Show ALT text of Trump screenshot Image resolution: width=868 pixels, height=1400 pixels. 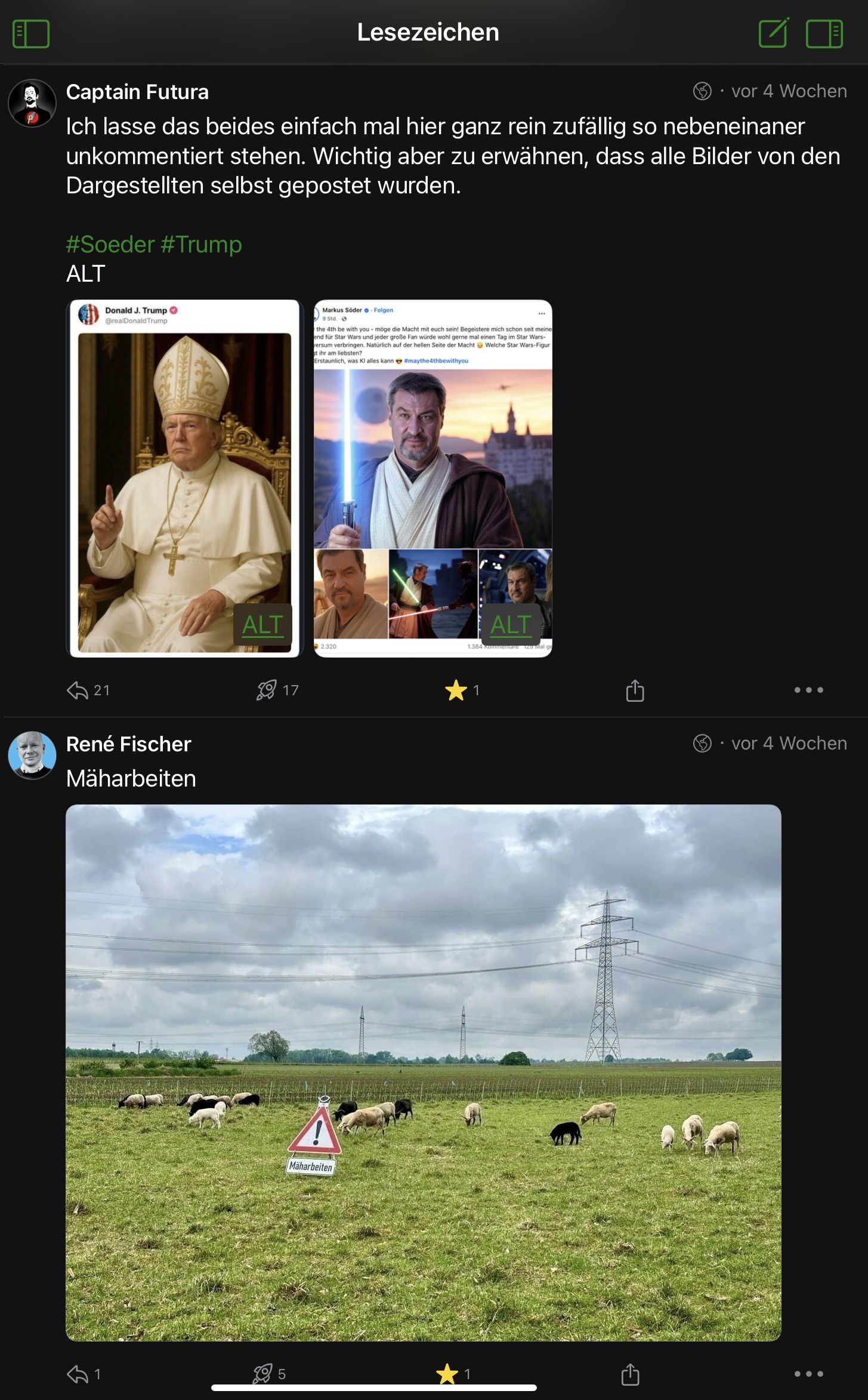pos(262,624)
